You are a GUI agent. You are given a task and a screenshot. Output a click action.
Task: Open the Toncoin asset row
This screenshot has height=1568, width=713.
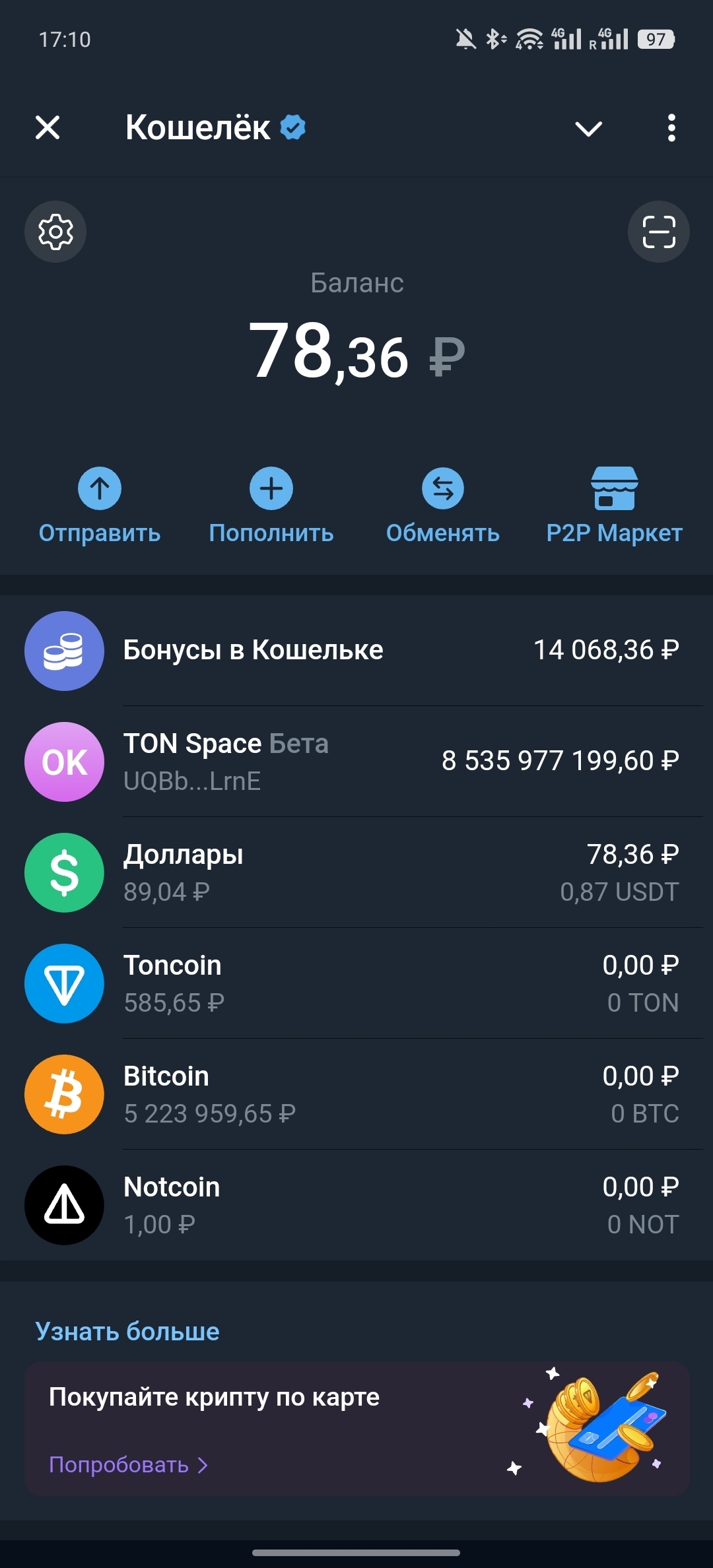[x=356, y=983]
